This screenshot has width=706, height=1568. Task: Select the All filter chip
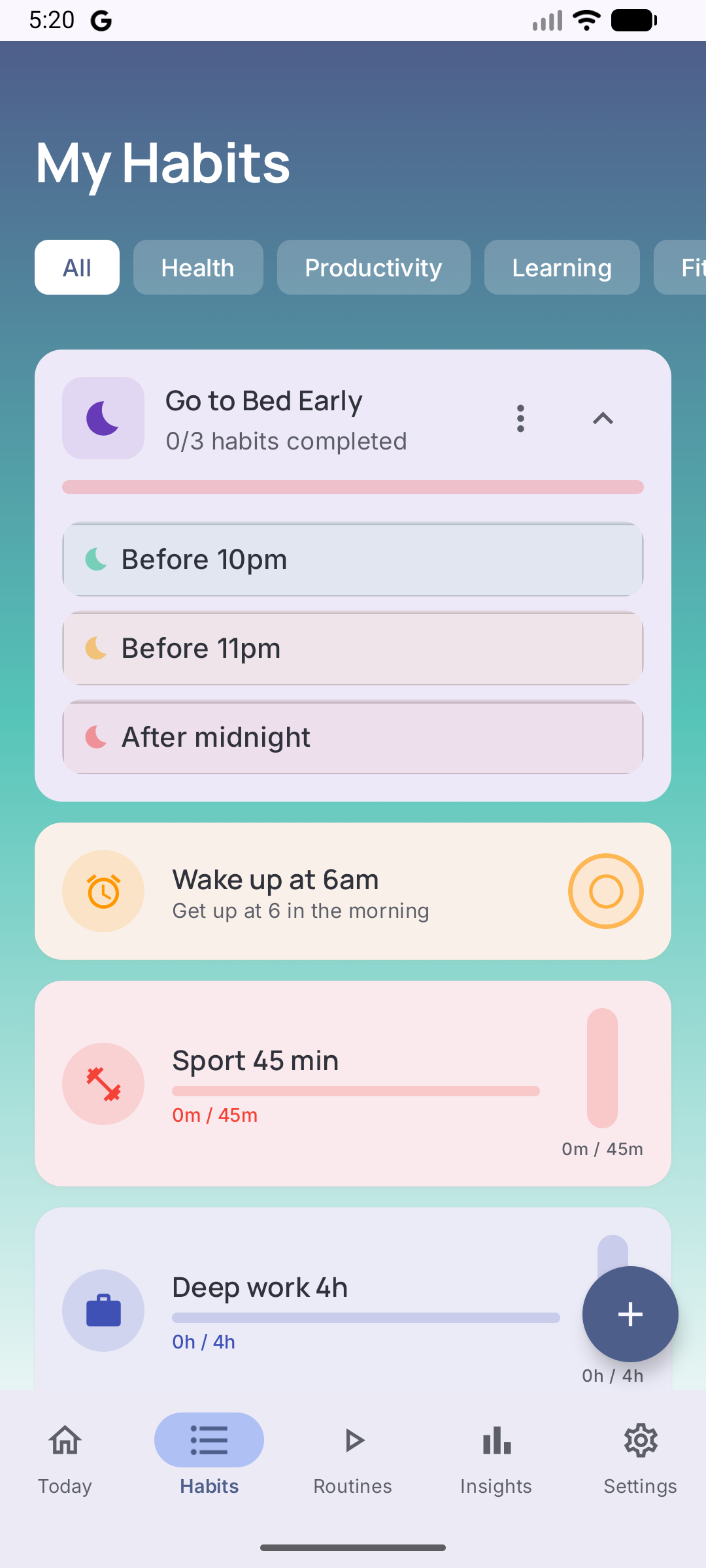(x=77, y=267)
